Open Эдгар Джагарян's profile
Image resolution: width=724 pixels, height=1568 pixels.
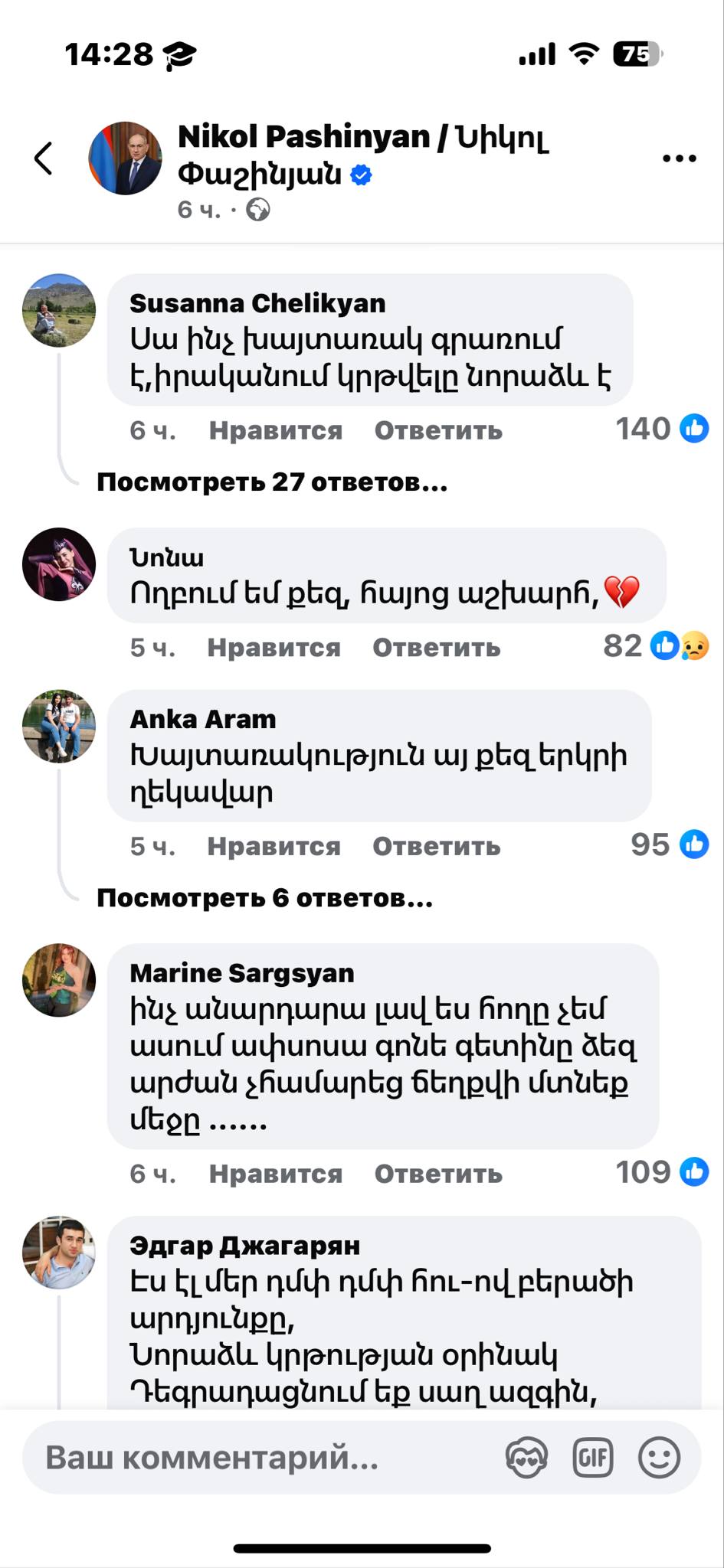pyautogui.click(x=244, y=1246)
